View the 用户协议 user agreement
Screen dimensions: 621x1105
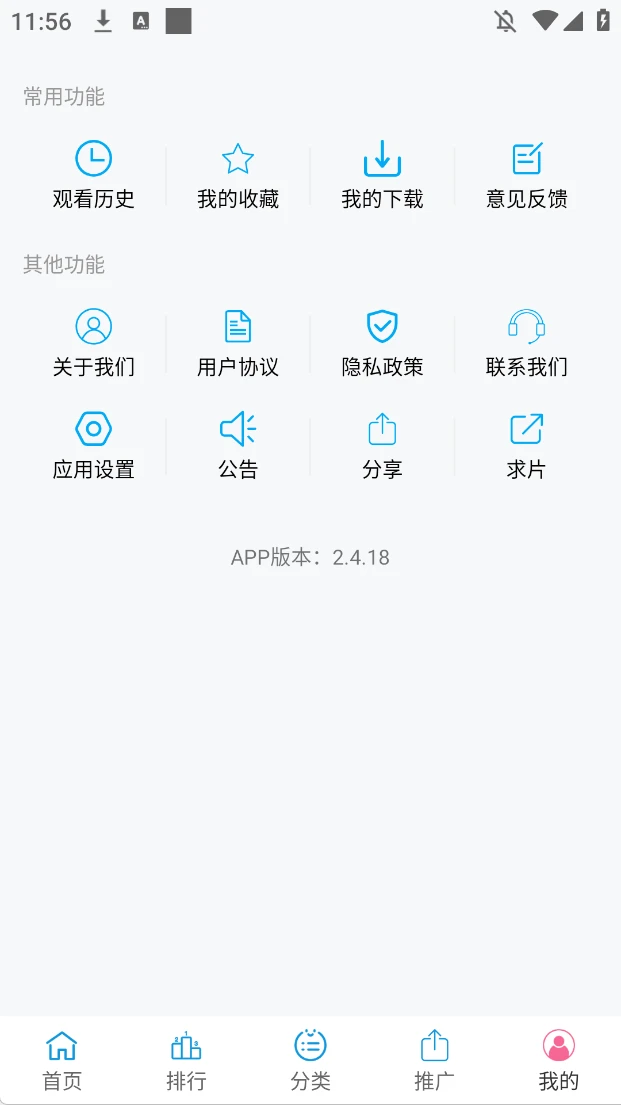click(x=238, y=343)
